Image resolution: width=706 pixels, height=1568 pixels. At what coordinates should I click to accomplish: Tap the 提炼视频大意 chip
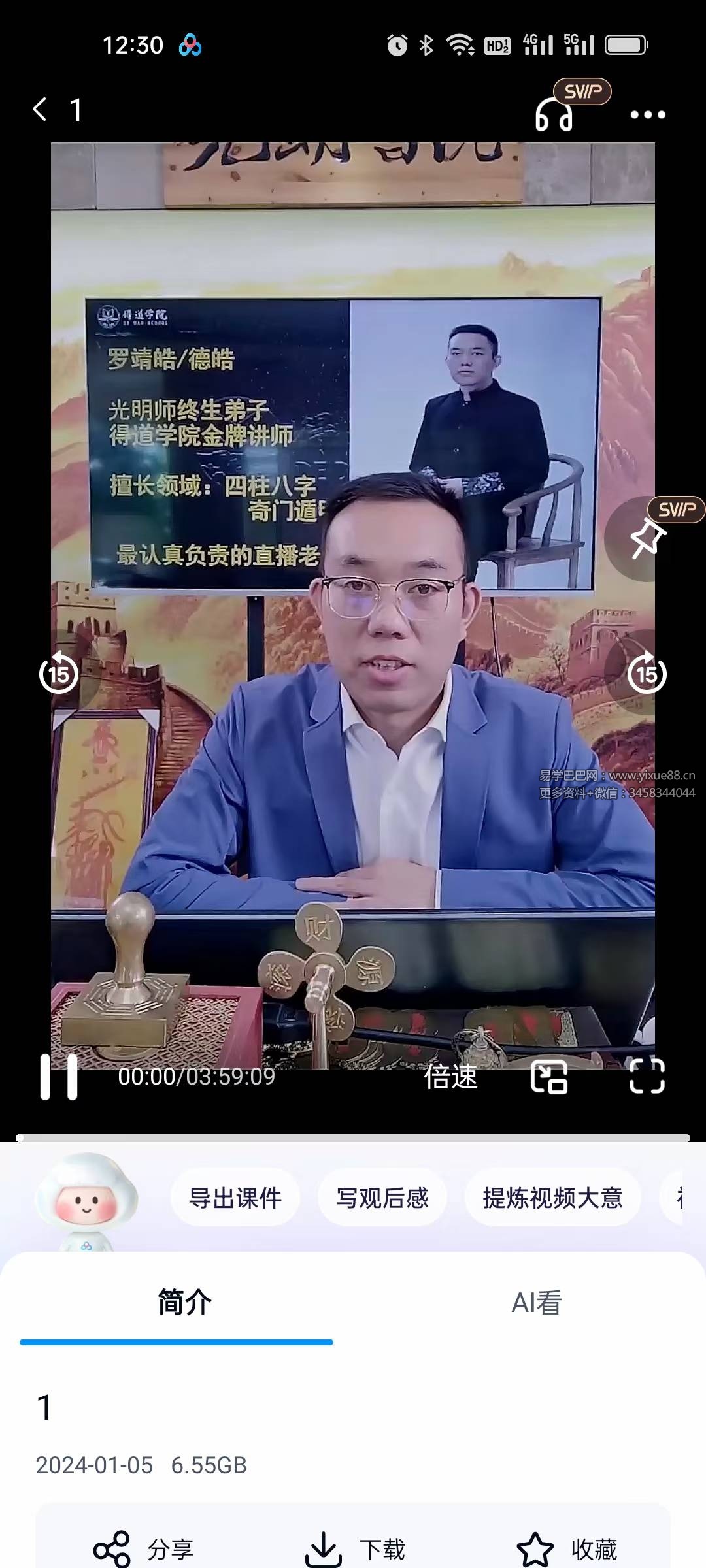[552, 1198]
